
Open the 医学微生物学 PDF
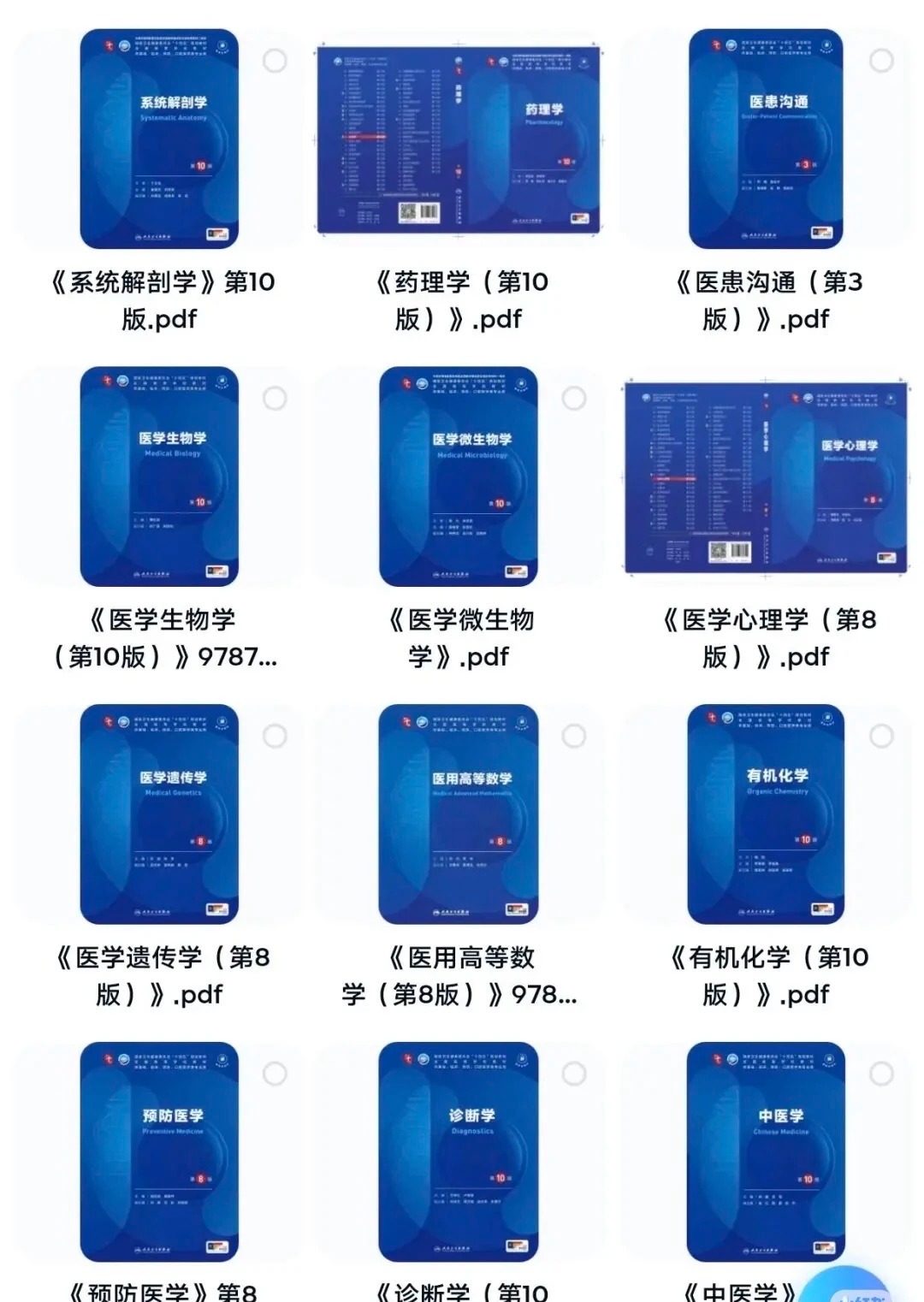[459, 476]
